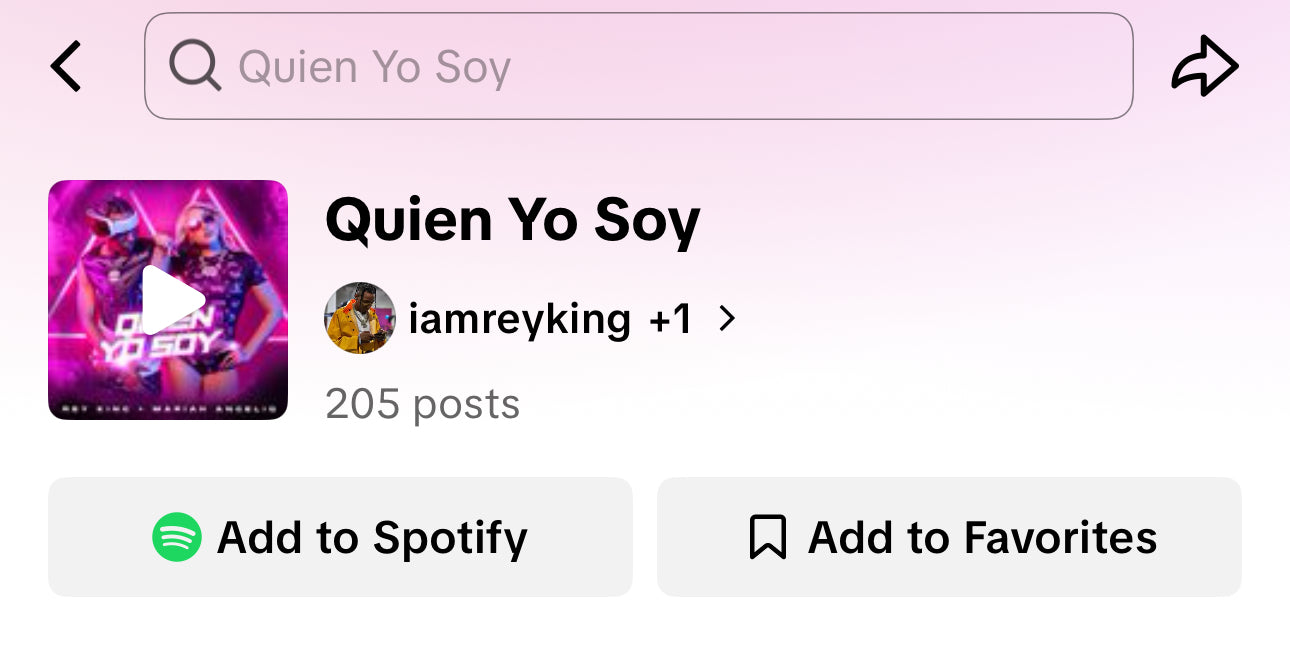Add the song to Spotify
Screen dimensions: 1290x655
pyautogui.click(x=340, y=537)
